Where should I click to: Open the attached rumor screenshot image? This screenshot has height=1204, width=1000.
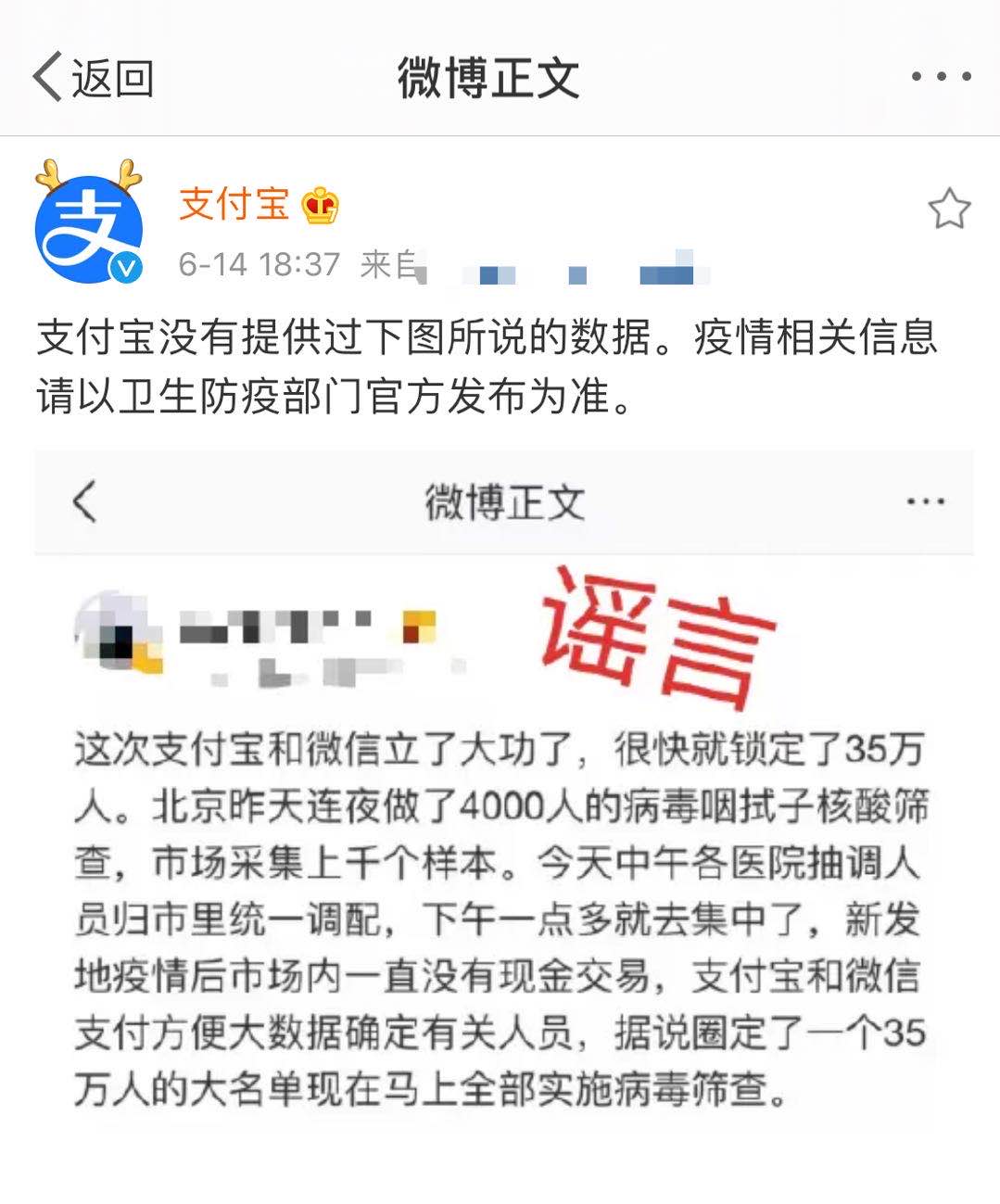coord(503,788)
